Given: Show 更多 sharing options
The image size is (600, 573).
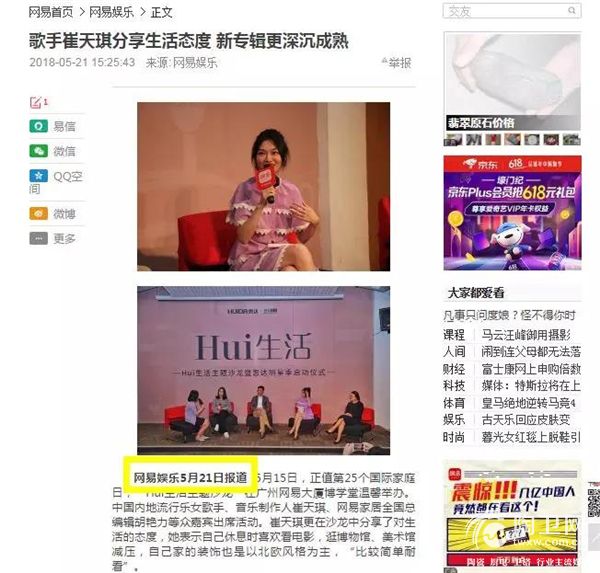Looking at the screenshot, I should [55, 238].
